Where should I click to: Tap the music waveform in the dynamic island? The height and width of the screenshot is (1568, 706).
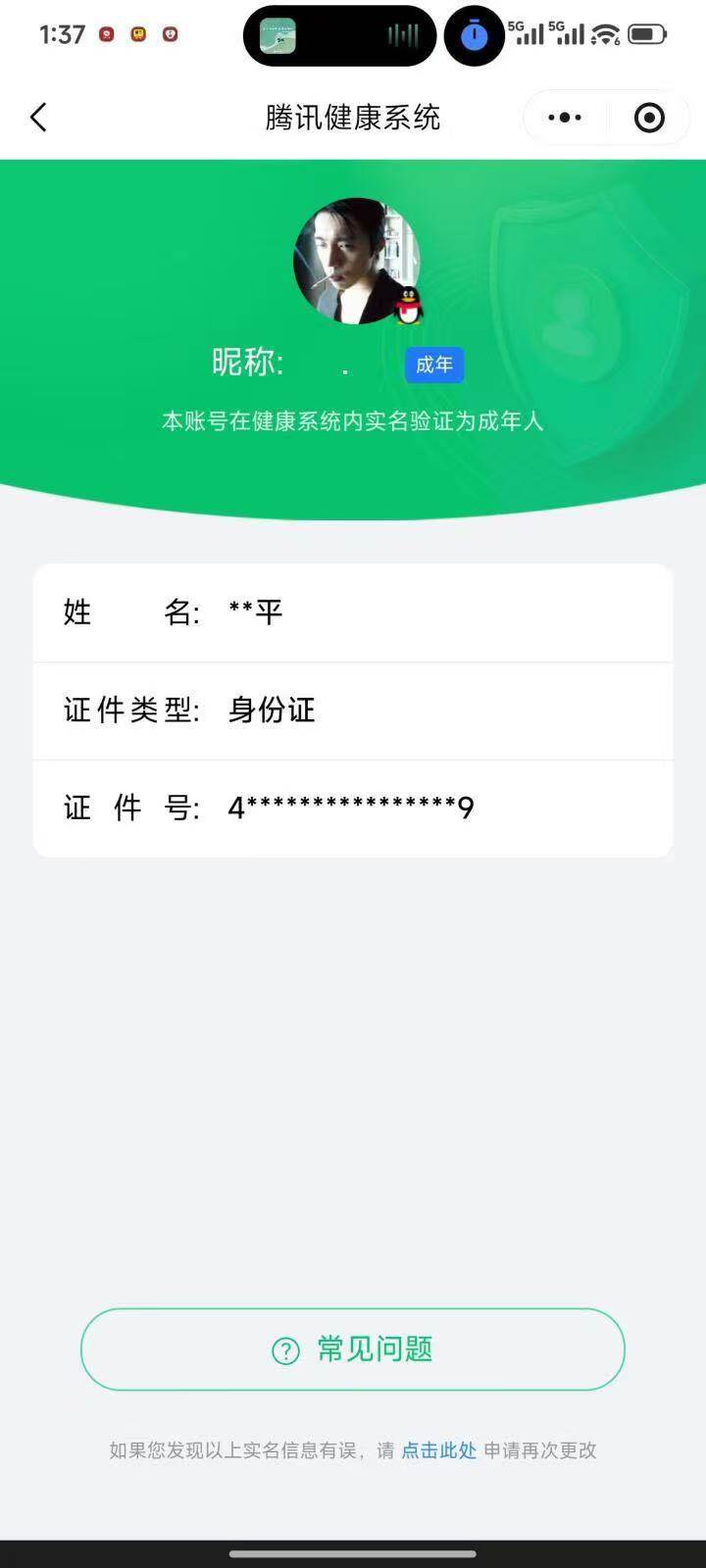pyautogui.click(x=402, y=35)
